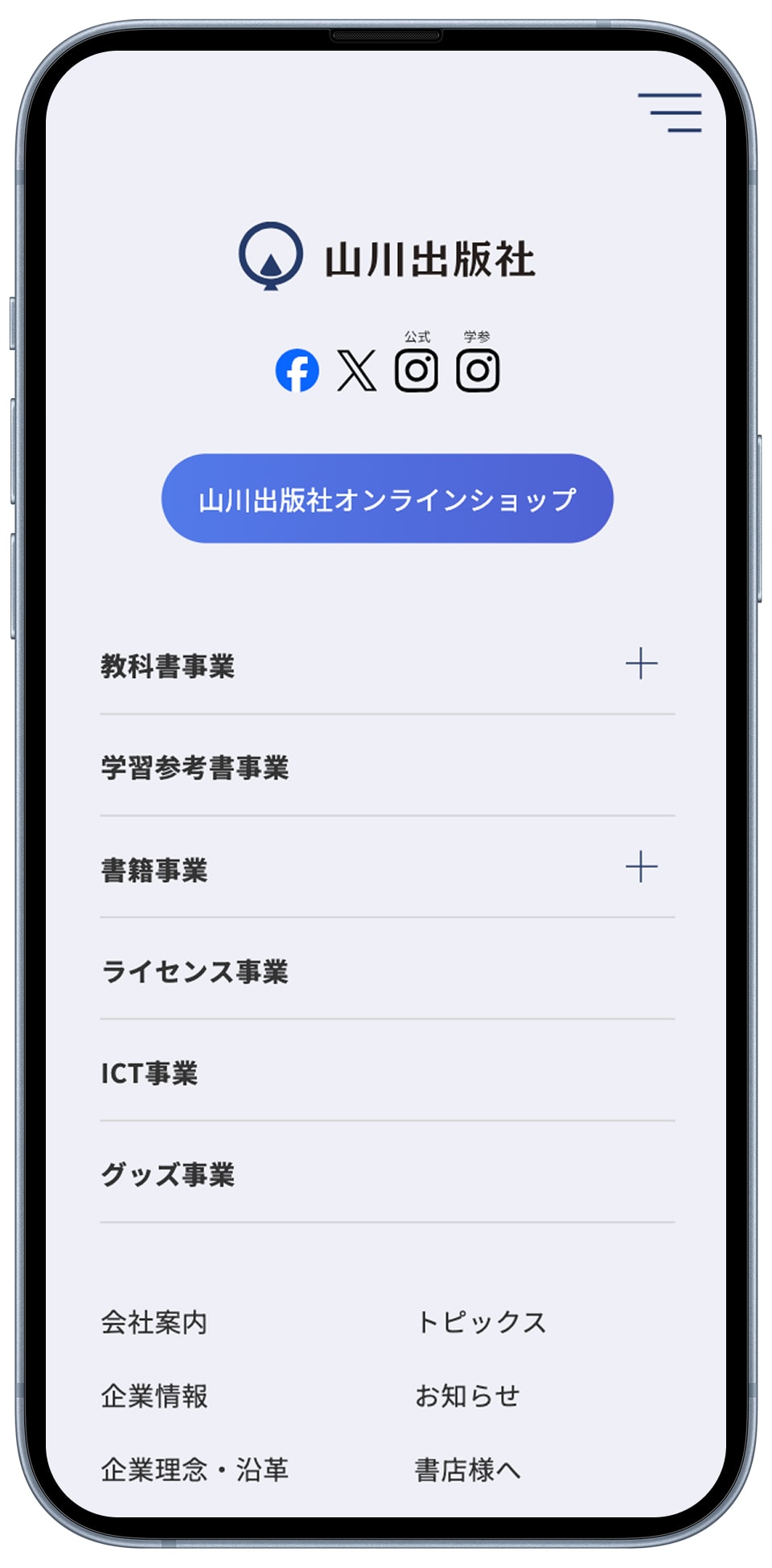Select ライセンス事業
This screenshot has width=772, height=1568.
point(195,971)
